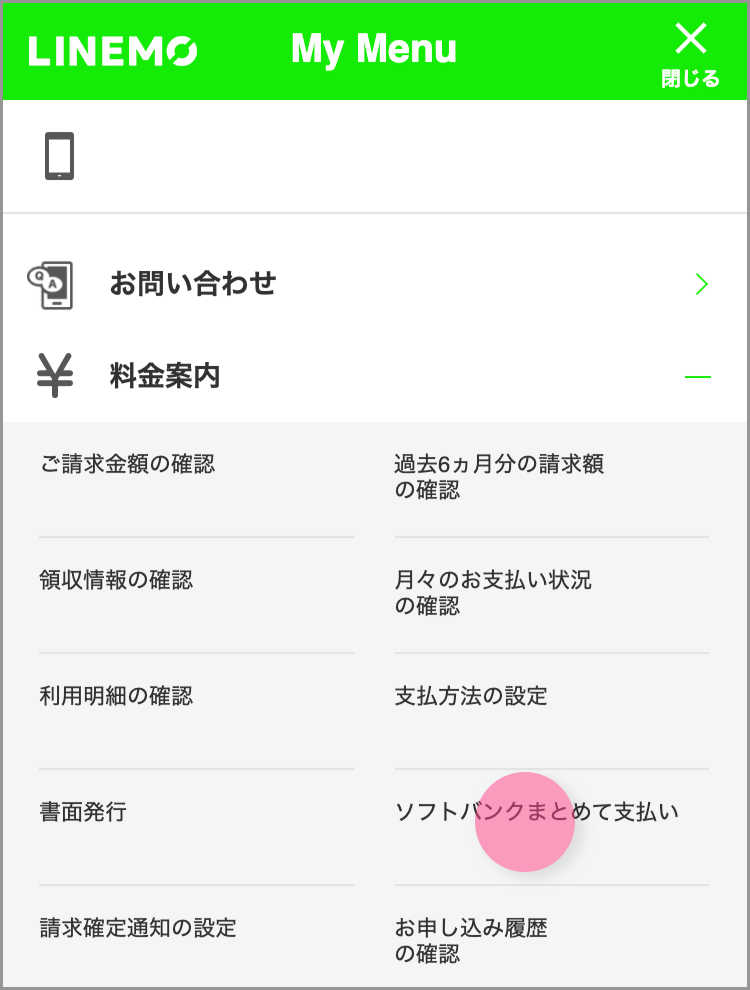Open お申し込み履歴の確認

pyautogui.click(x=471, y=940)
